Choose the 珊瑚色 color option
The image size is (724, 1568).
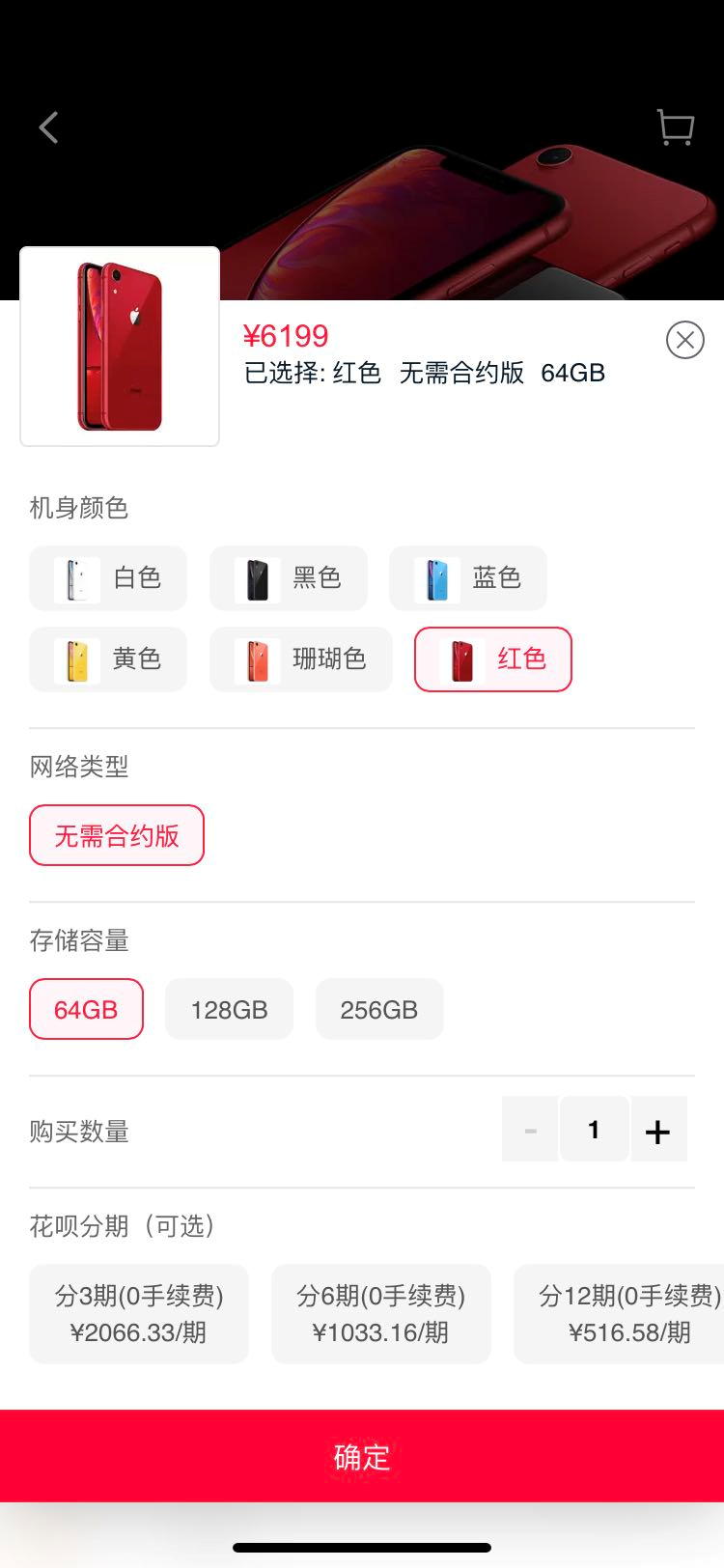(301, 659)
